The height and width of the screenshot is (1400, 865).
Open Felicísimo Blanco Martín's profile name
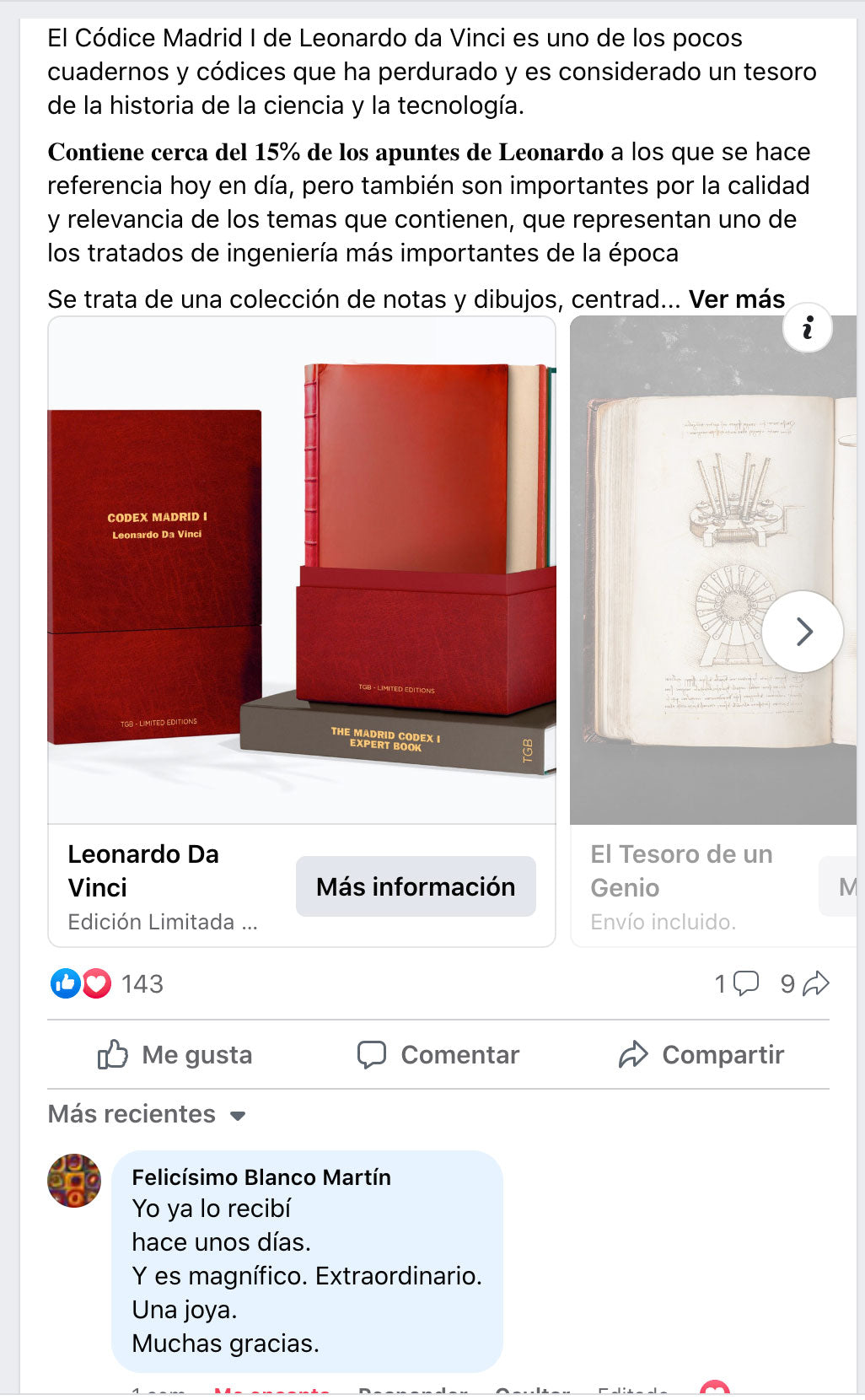pos(261,1177)
